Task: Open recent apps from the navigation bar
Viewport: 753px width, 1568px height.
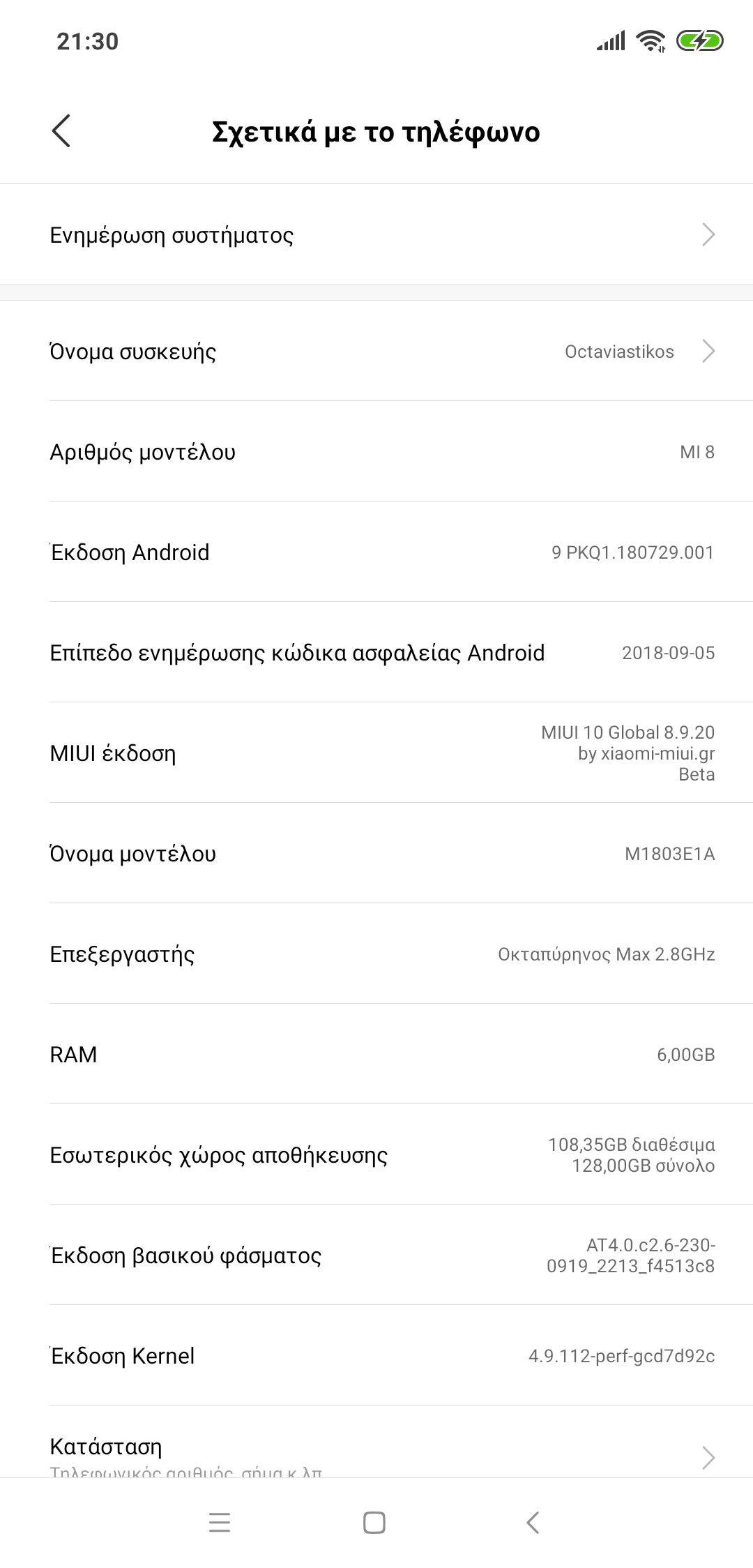Action: click(220, 1523)
